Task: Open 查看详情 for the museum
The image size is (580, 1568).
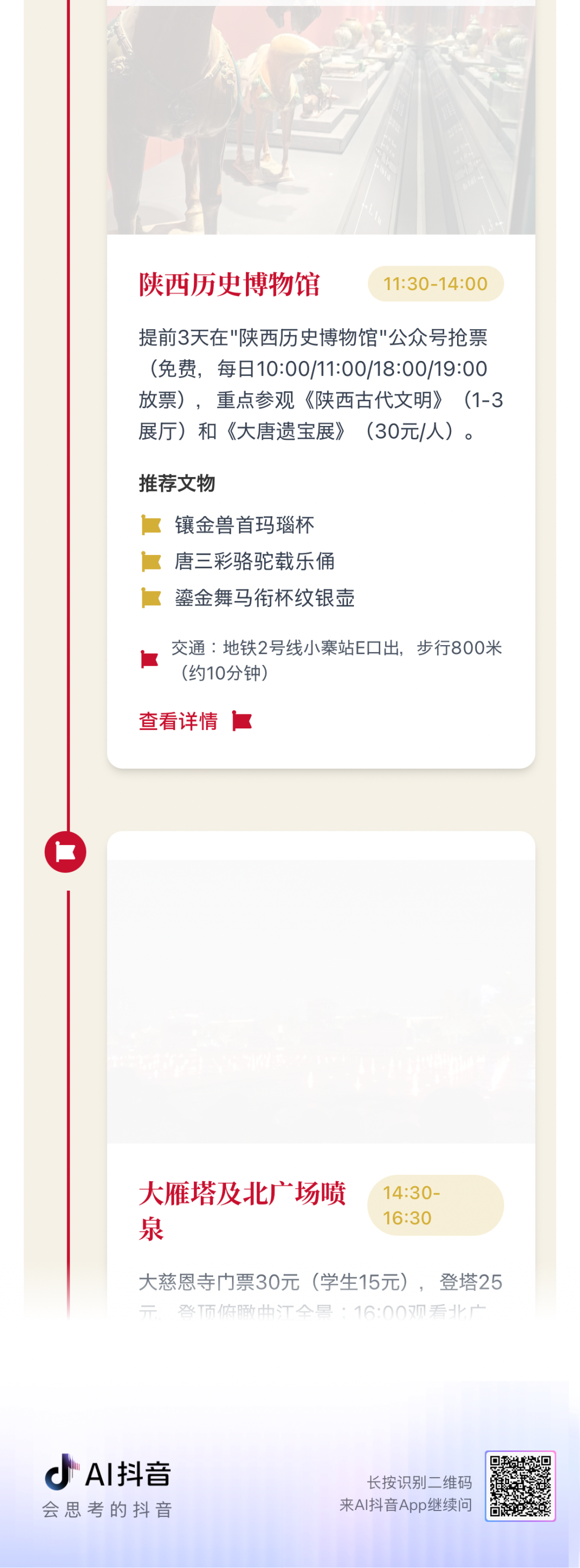Action: pos(178,721)
